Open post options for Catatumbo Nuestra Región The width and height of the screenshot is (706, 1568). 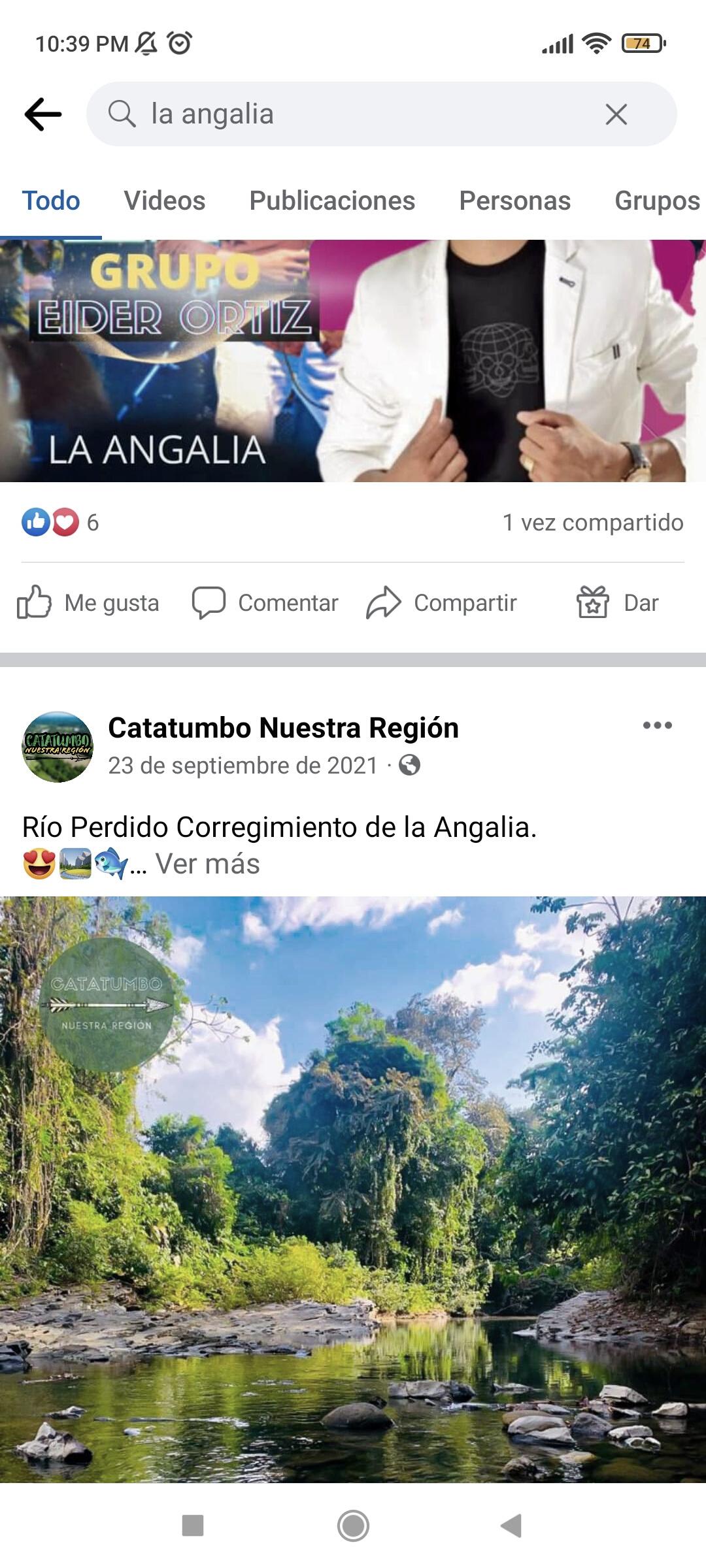click(x=657, y=725)
